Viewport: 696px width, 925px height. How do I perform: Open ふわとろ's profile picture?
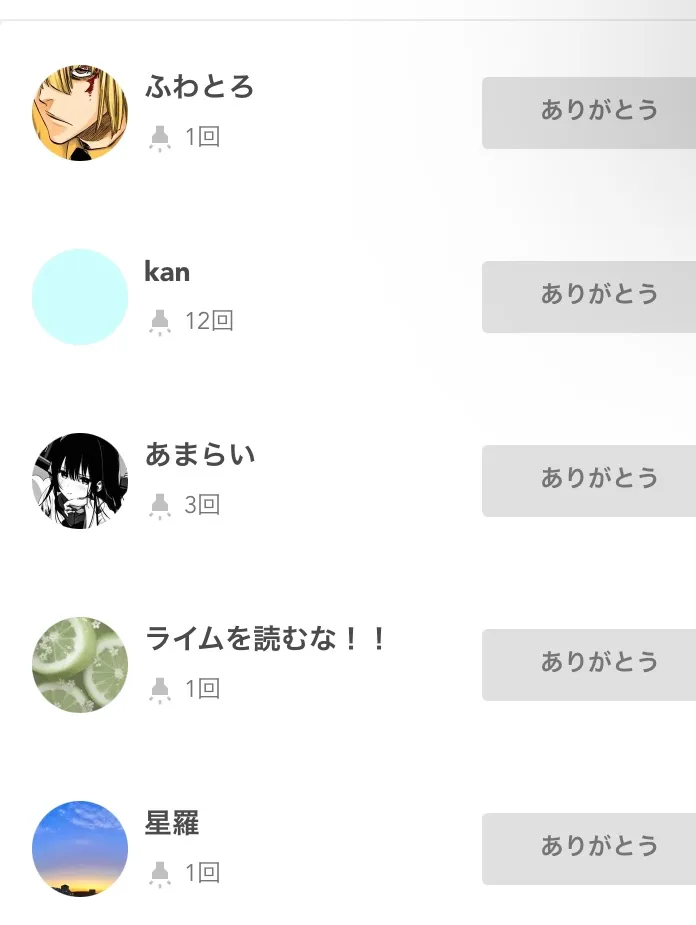[x=80, y=113]
